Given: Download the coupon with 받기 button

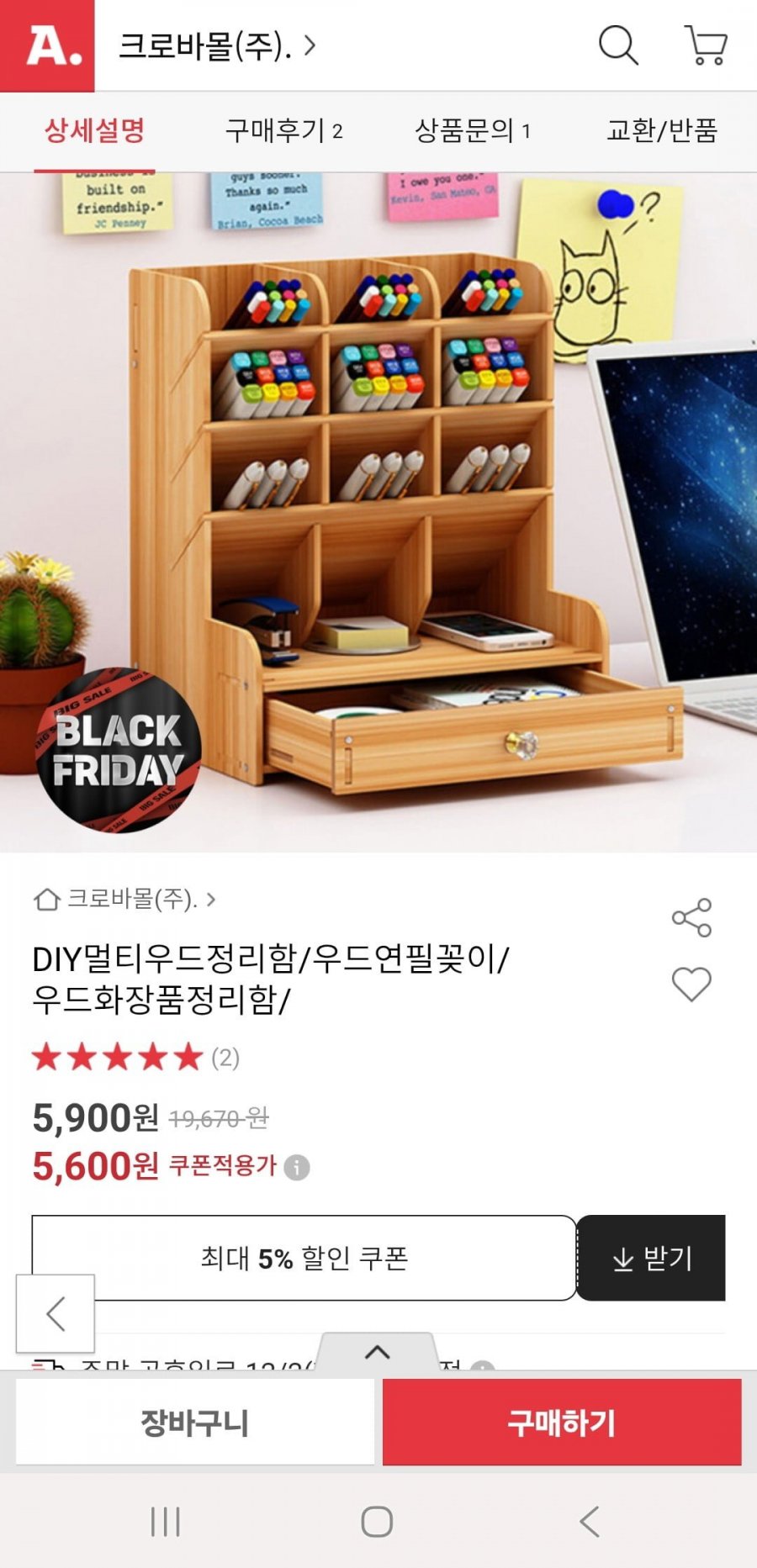Looking at the screenshot, I should (651, 1258).
